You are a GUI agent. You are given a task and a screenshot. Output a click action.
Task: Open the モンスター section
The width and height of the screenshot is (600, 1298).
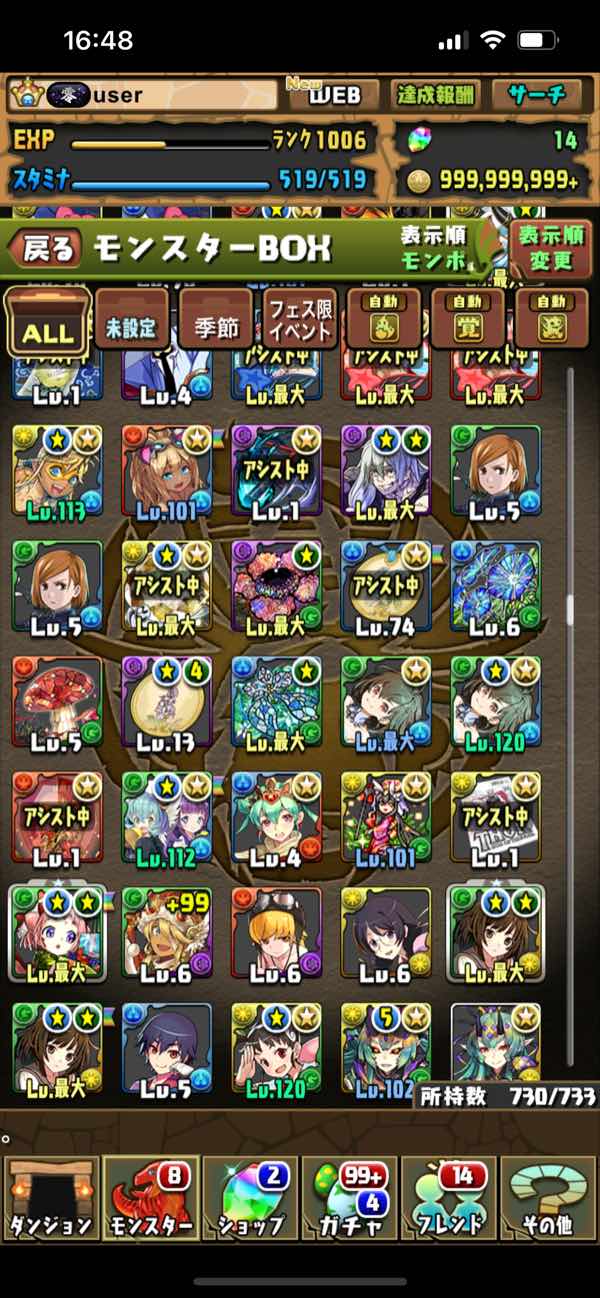pyautogui.click(x=152, y=1198)
